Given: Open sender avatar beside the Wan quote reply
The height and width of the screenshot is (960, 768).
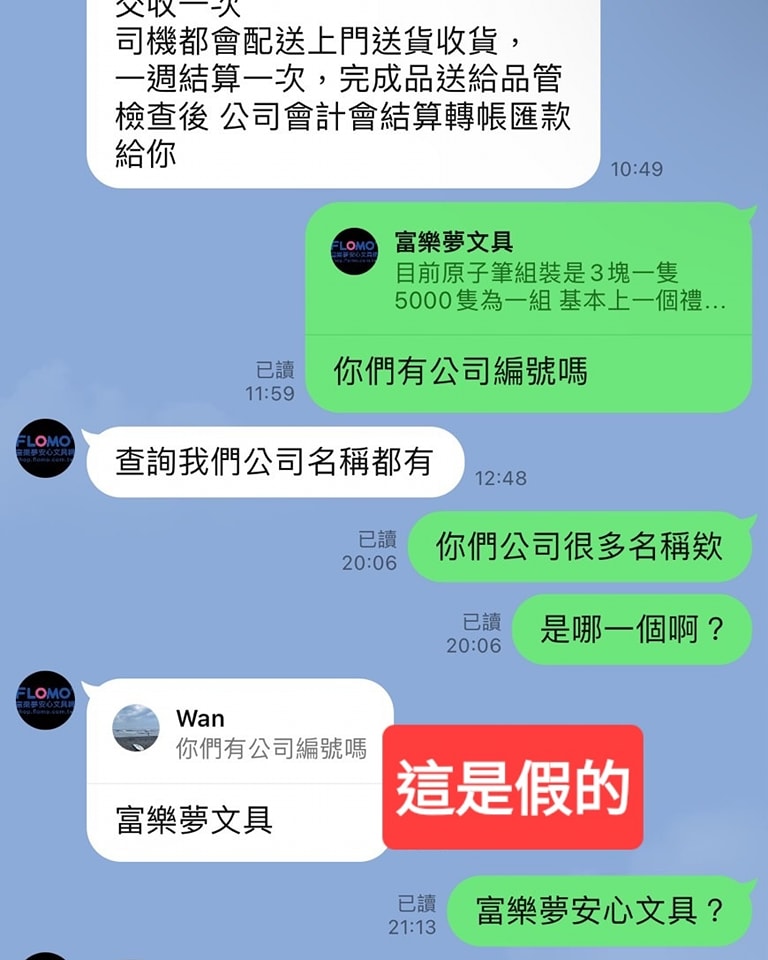Looking at the screenshot, I should click(x=45, y=700).
